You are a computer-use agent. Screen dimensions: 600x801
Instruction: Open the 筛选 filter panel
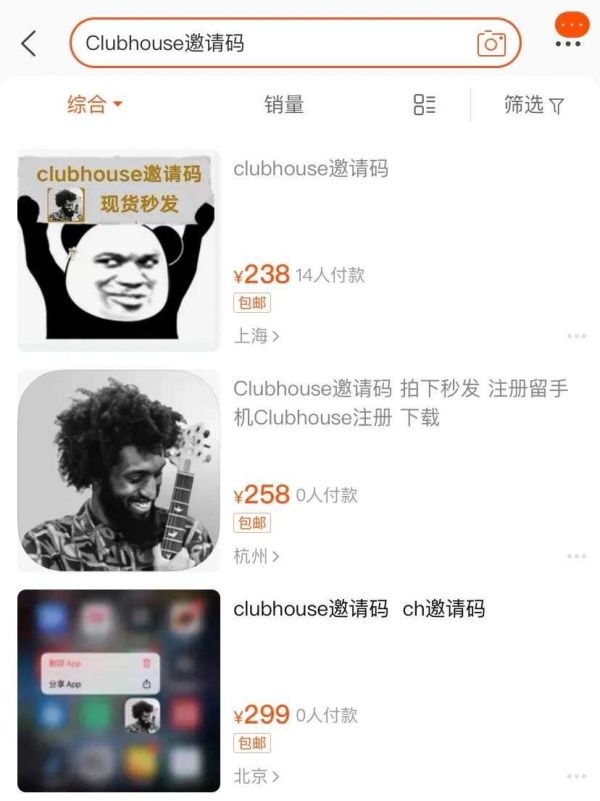tap(534, 105)
